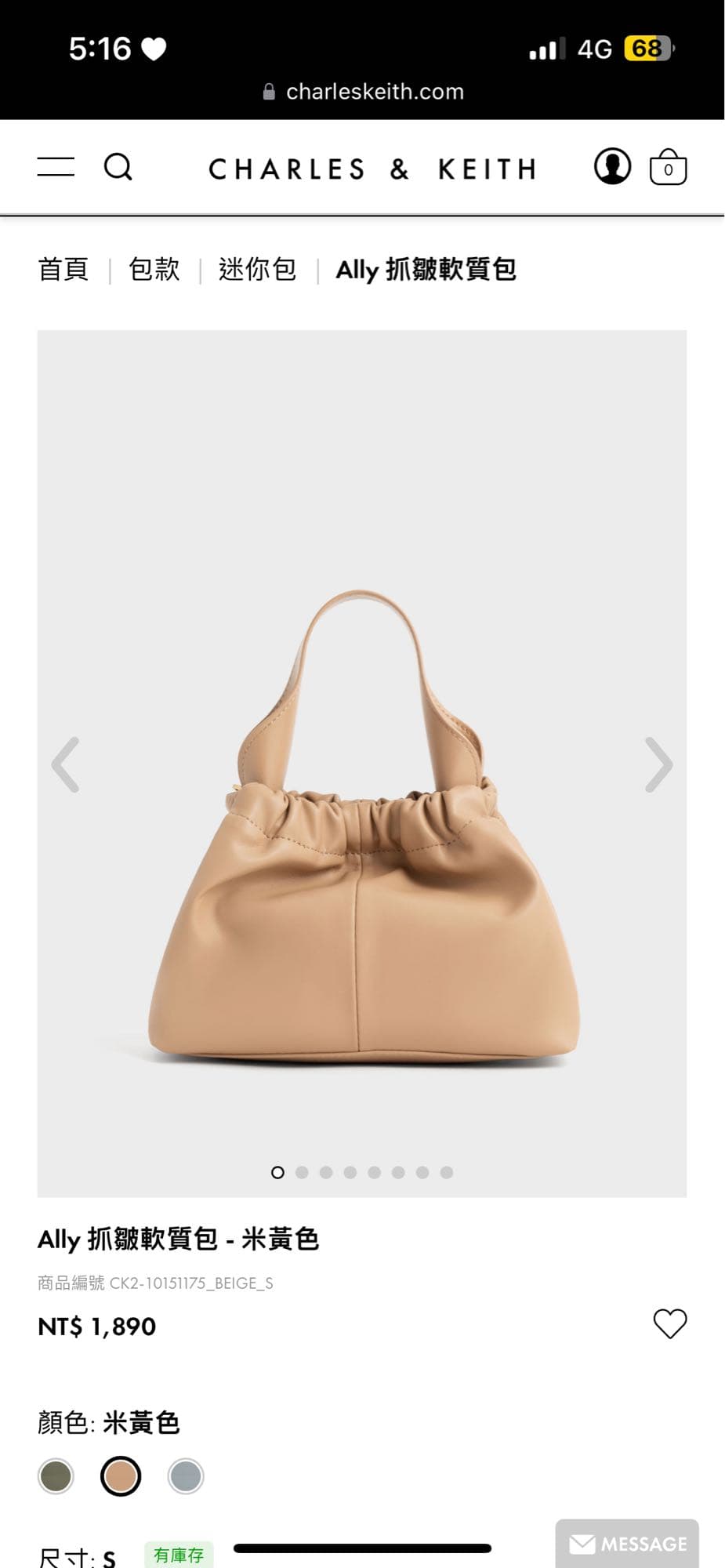Open the MESSAGE chat button
Viewport: 725px width, 1568px height.
point(627,1543)
